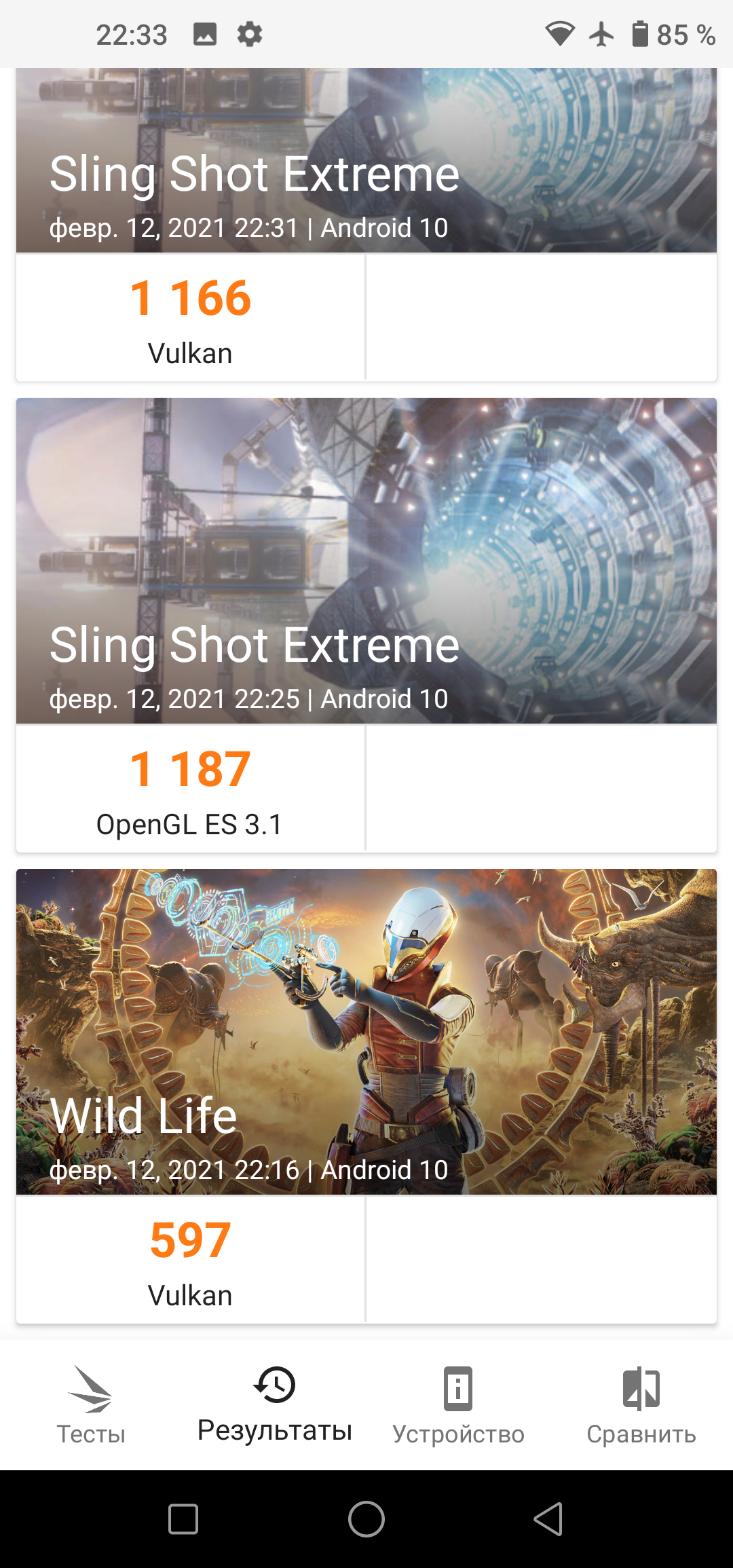Image resolution: width=733 pixels, height=1568 pixels.
Task: Tap the system back button
Action: coord(548,1518)
